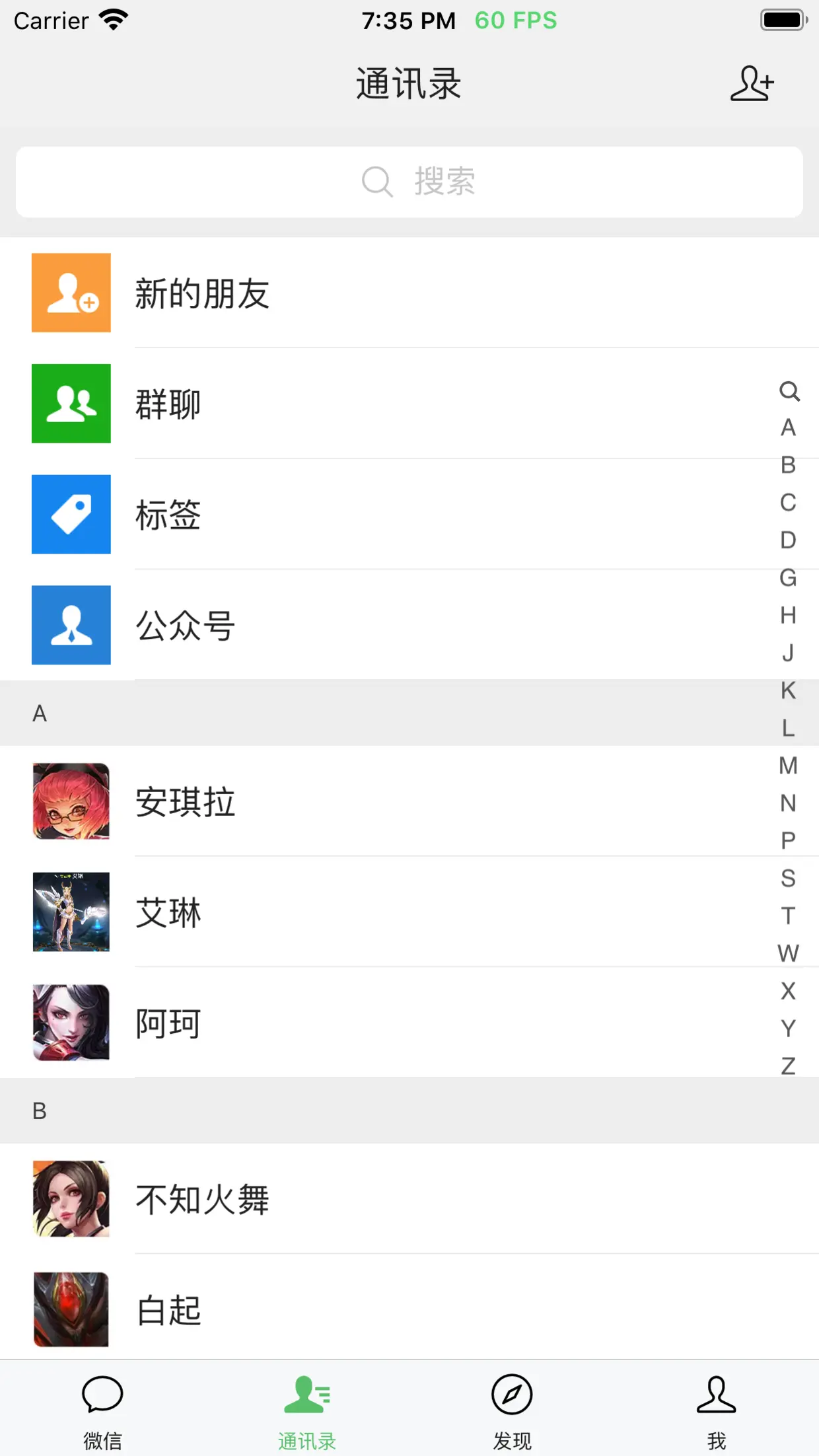Jump to letter M in the index bar
The width and height of the screenshot is (819, 1456).
pyautogui.click(x=787, y=766)
